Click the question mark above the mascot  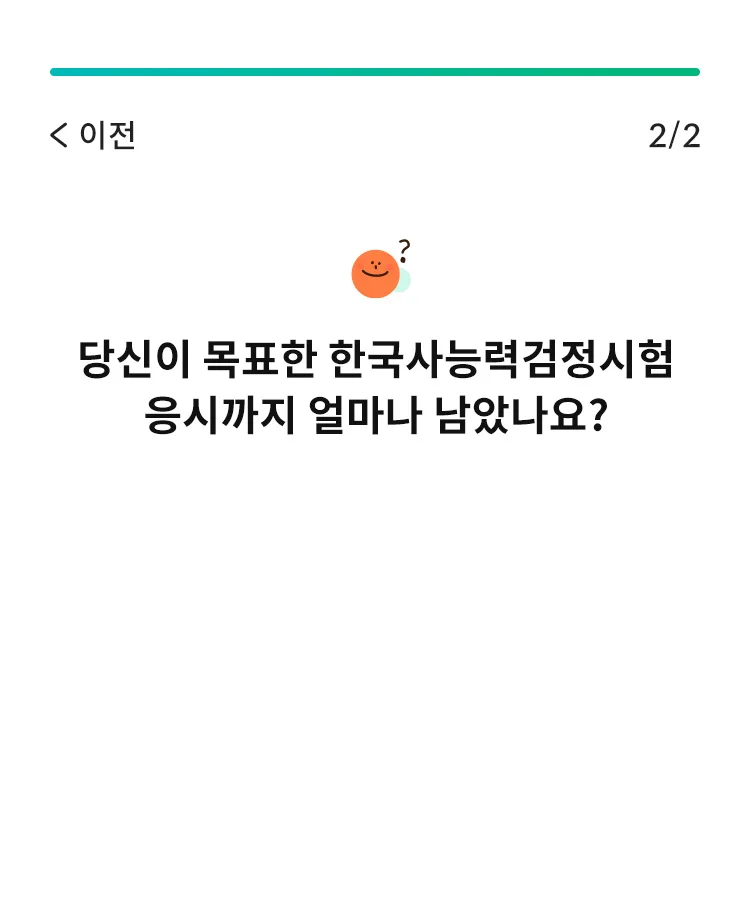pyautogui.click(x=403, y=244)
